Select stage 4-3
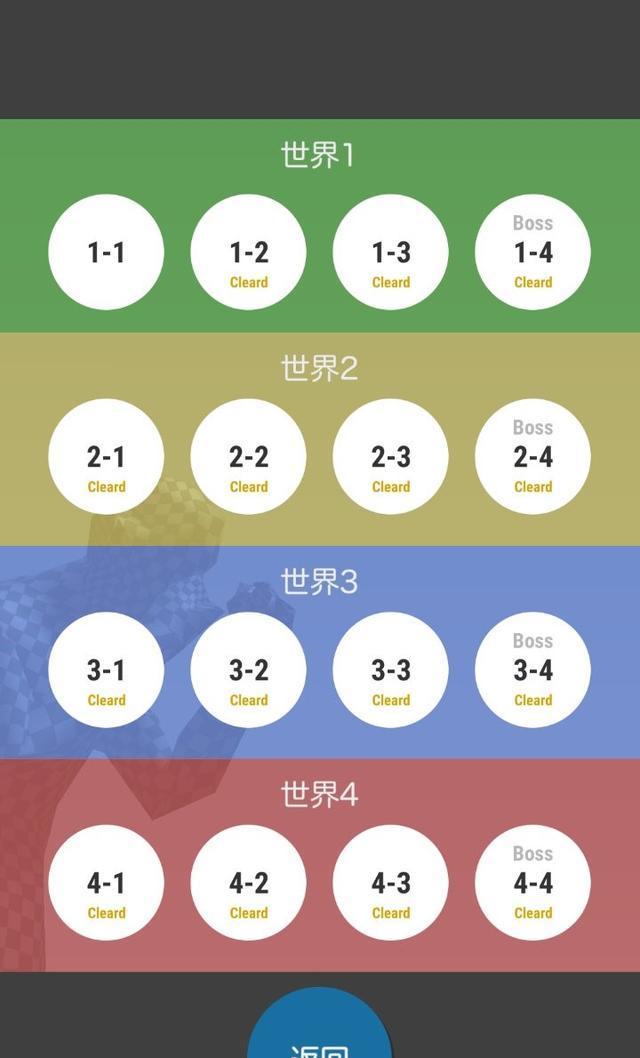The height and width of the screenshot is (1058, 640). click(x=390, y=883)
